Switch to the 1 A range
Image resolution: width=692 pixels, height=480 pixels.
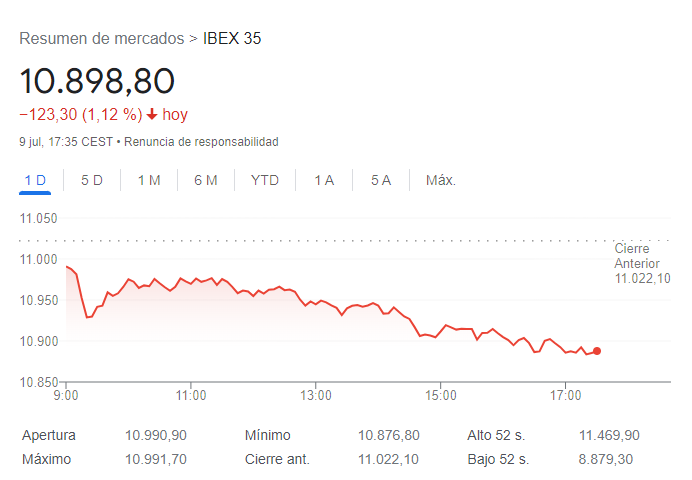[x=323, y=180]
